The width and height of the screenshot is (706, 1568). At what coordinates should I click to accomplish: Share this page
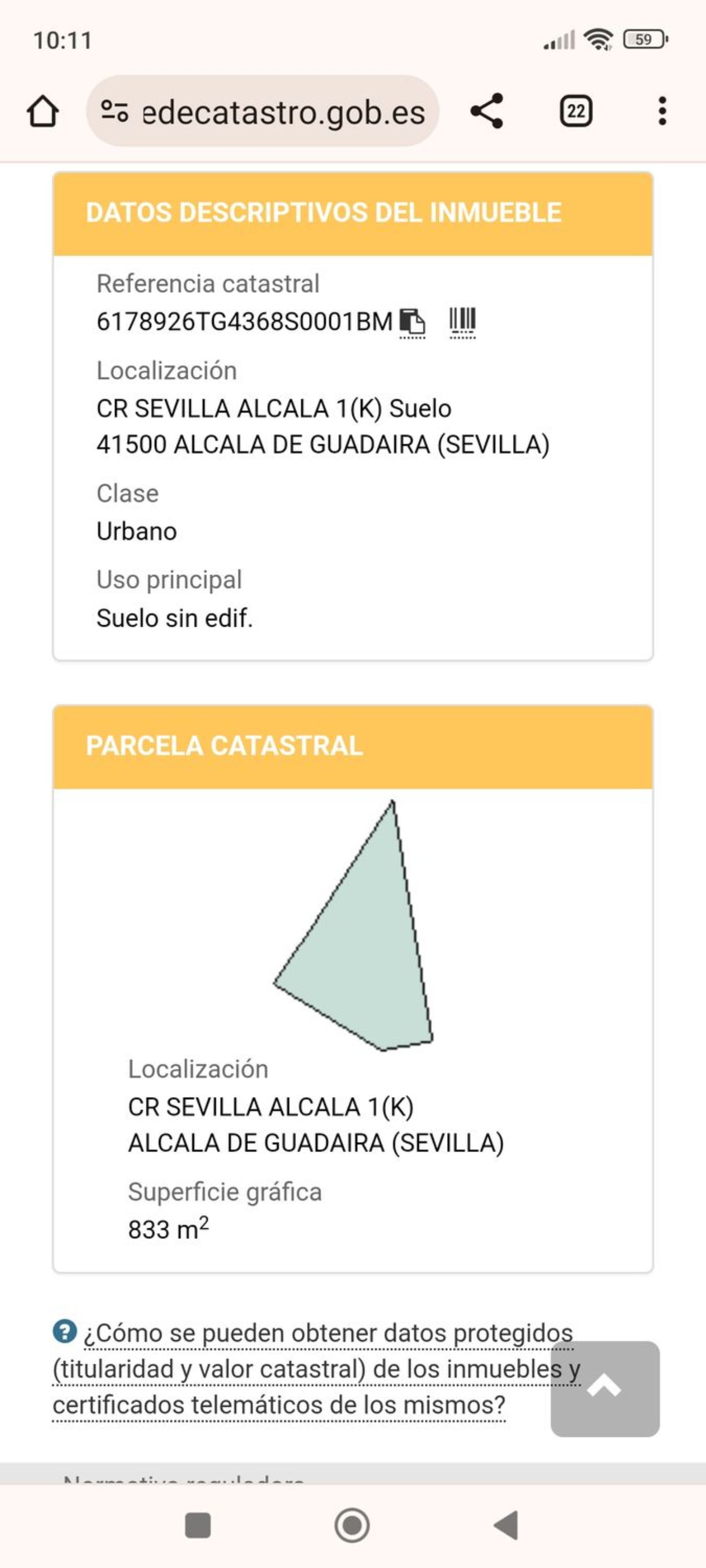click(x=487, y=111)
